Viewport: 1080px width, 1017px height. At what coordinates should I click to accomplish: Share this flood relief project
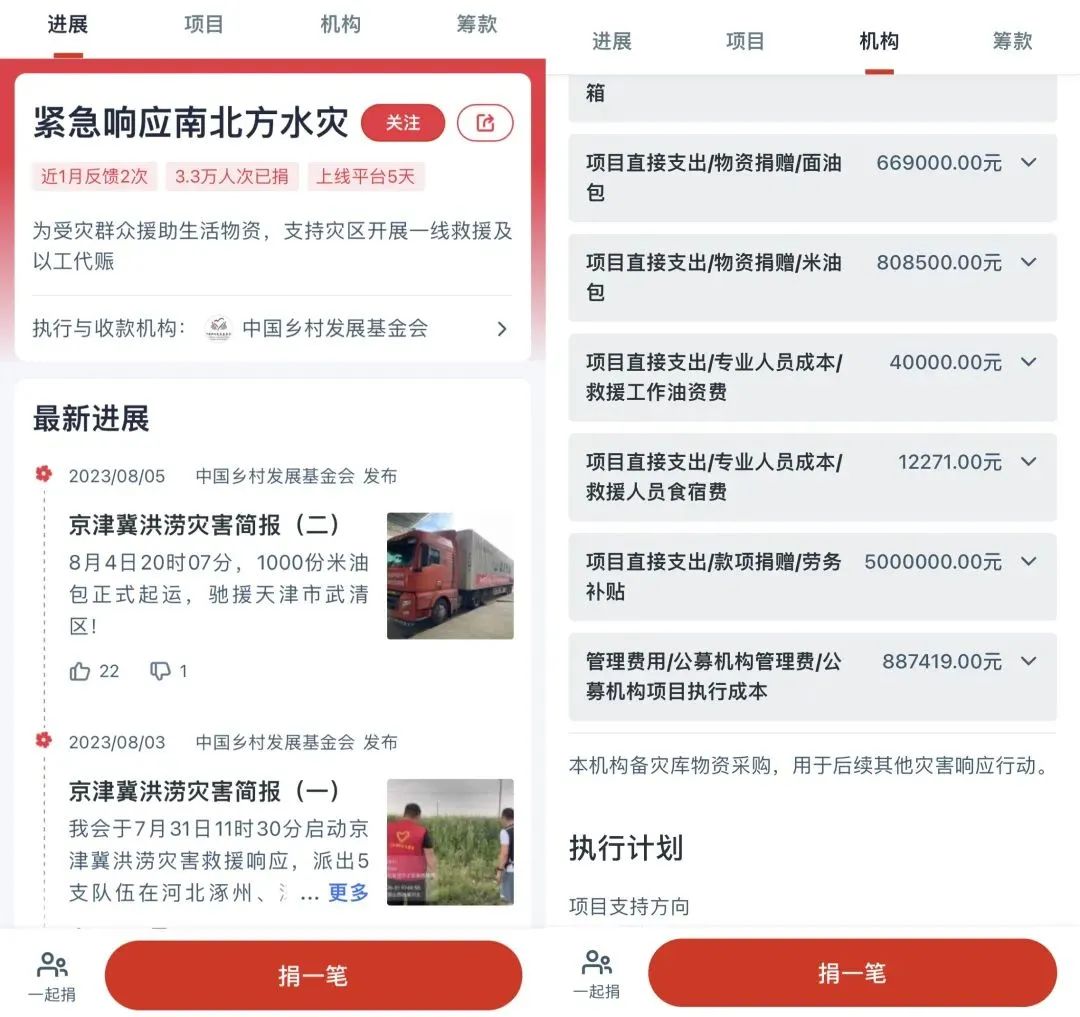[x=485, y=123]
